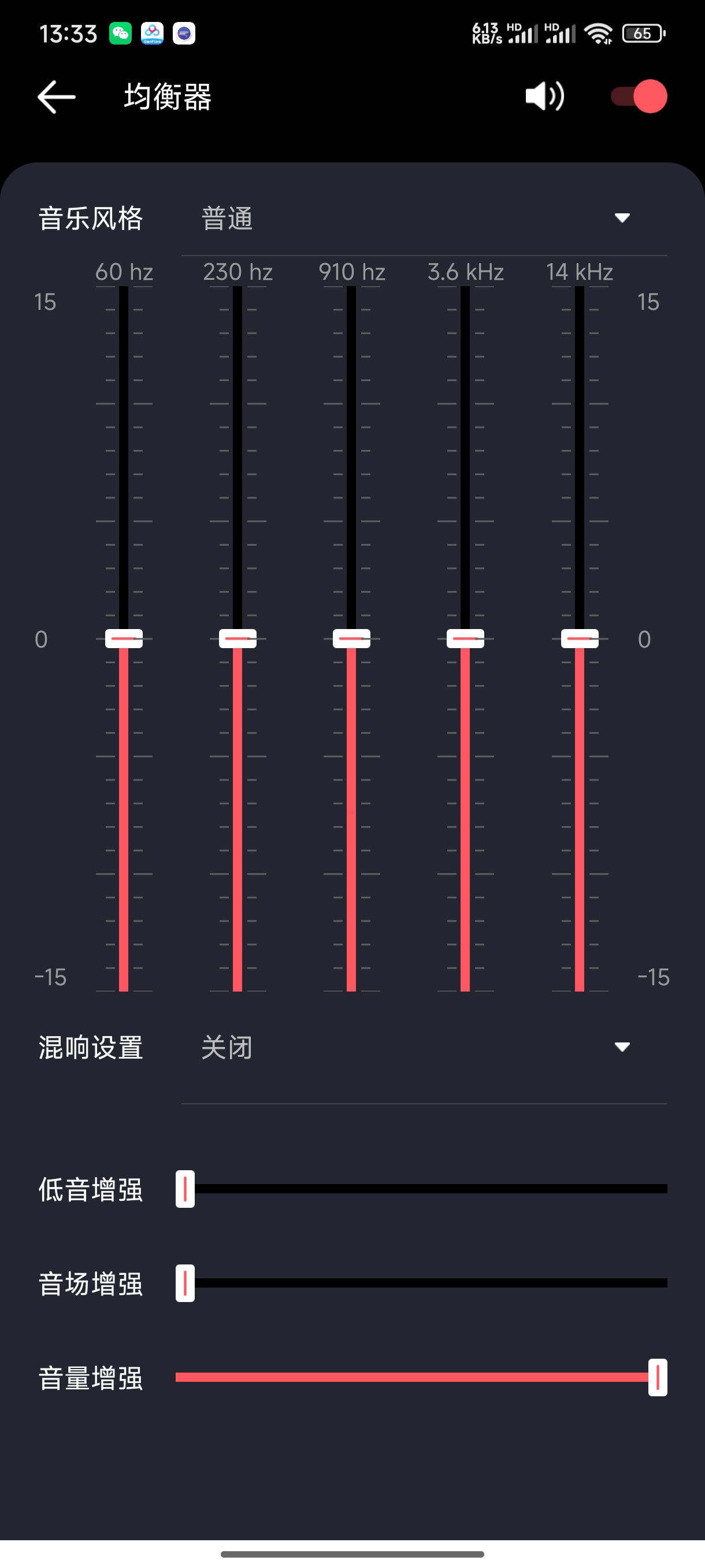The image size is (705, 1568).
Task: Click the speaker volume icon in the header
Action: click(543, 95)
